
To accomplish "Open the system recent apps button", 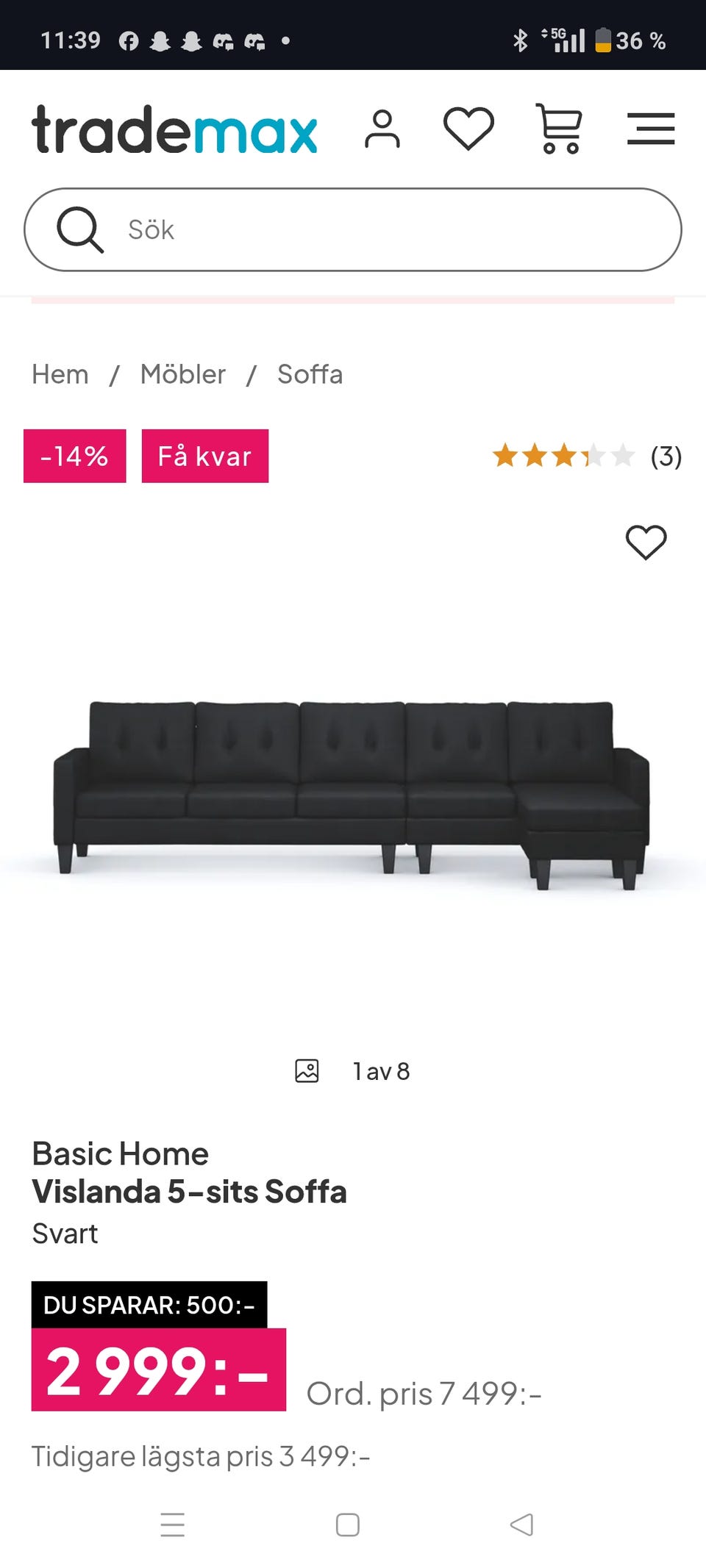I will [173, 1525].
